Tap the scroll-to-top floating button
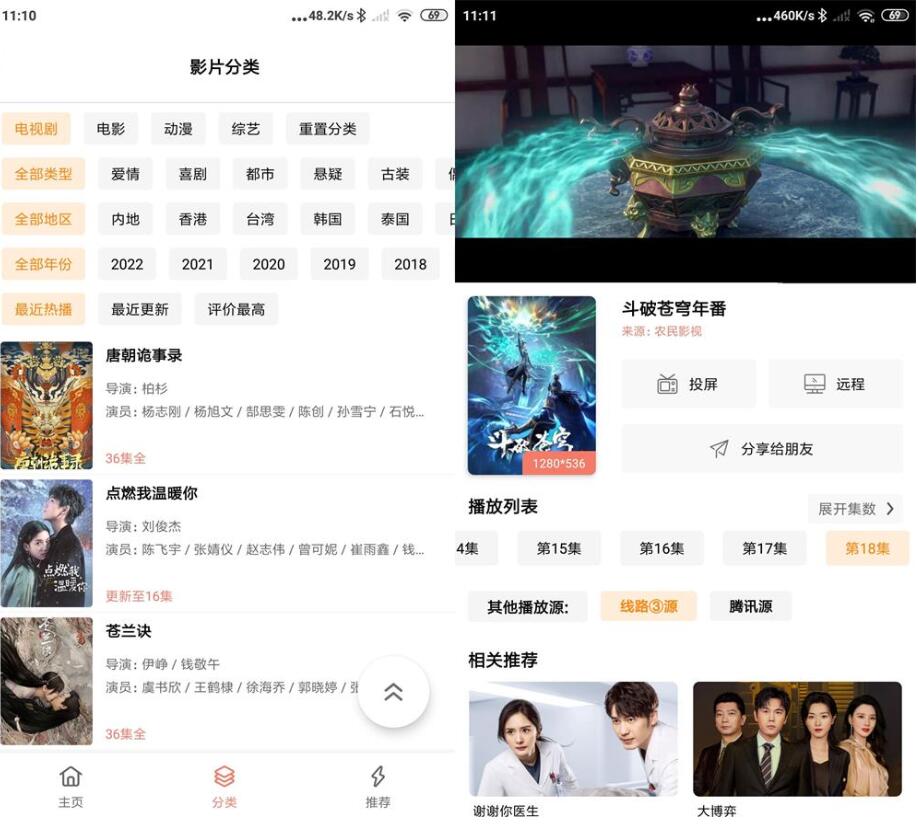 tap(393, 692)
